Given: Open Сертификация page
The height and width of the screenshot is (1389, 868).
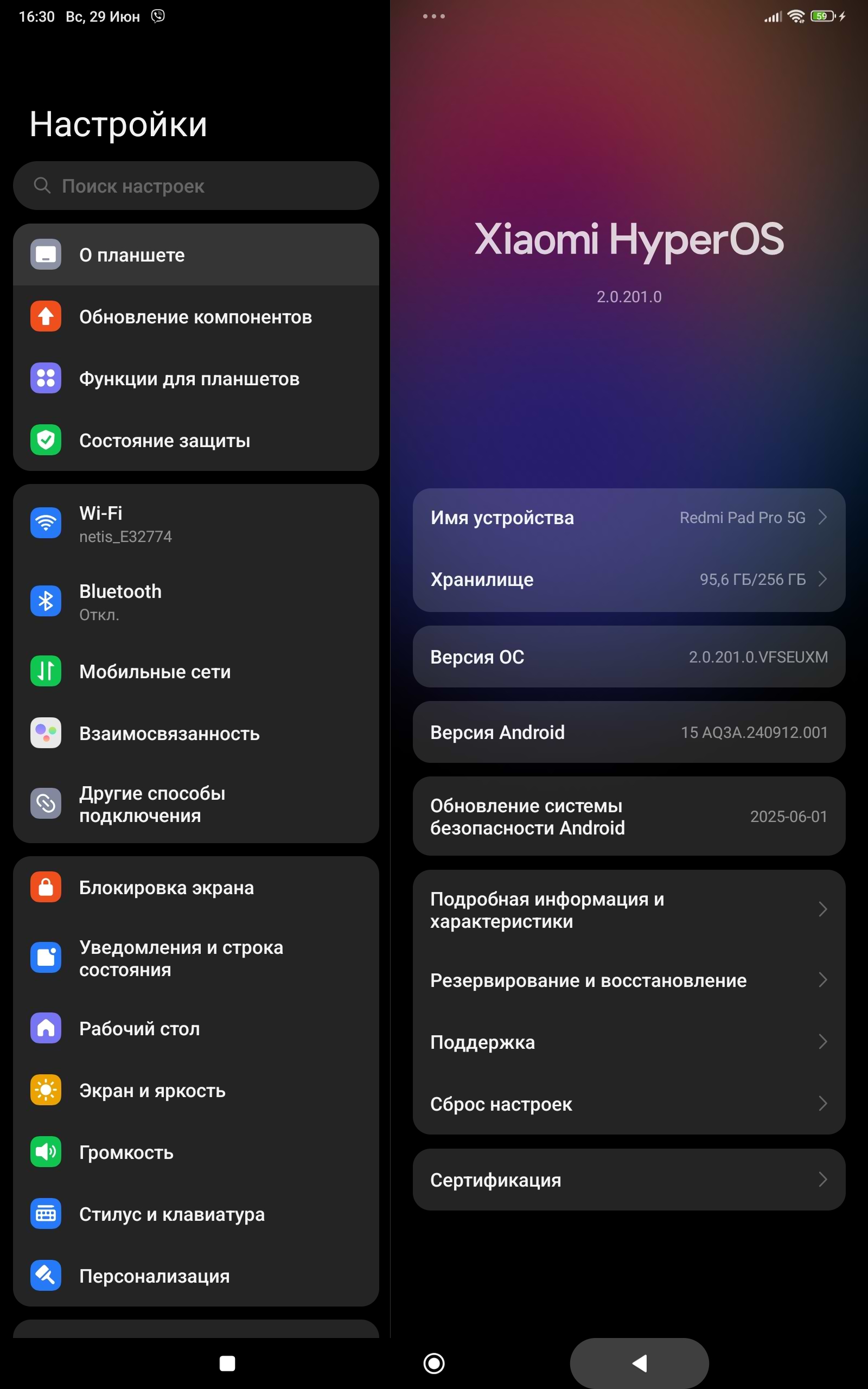Looking at the screenshot, I should pos(629,1180).
